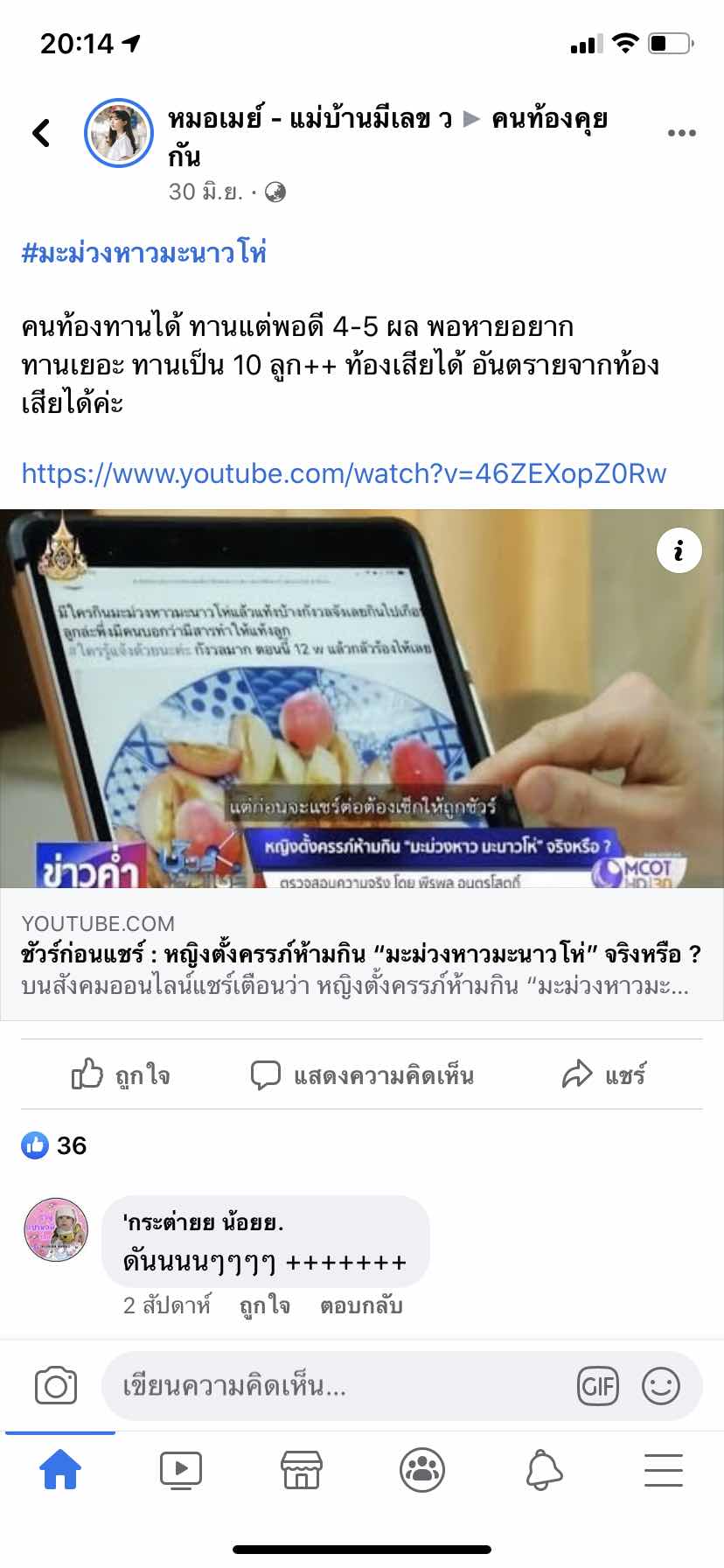Open the post's three-dot options menu
724x1568 pixels.
(681, 133)
